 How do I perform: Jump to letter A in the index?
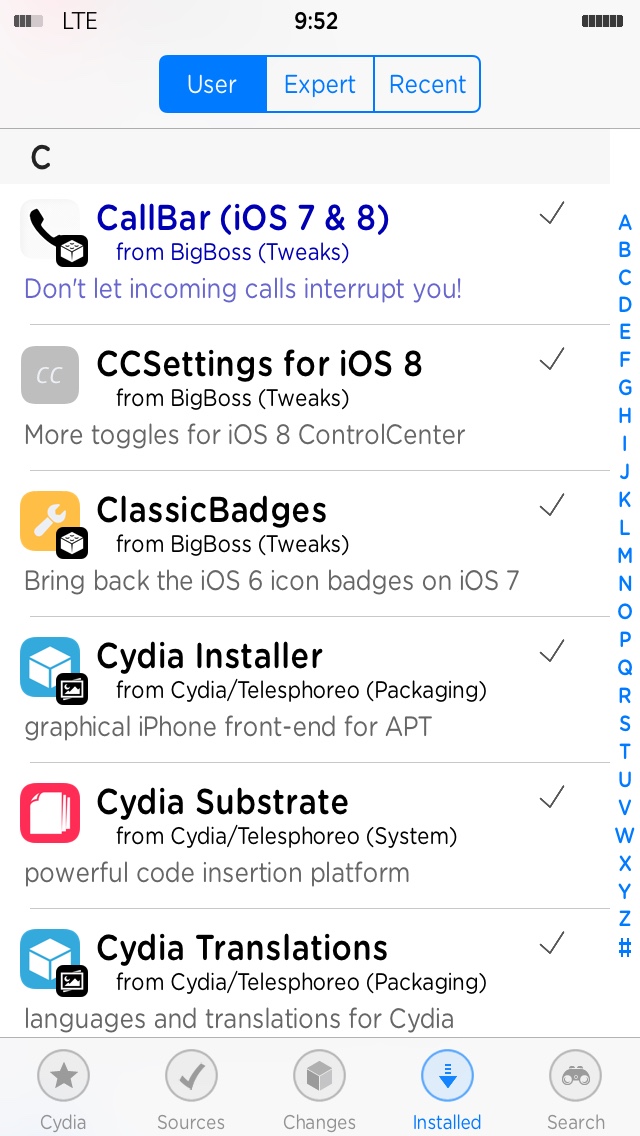(625, 222)
